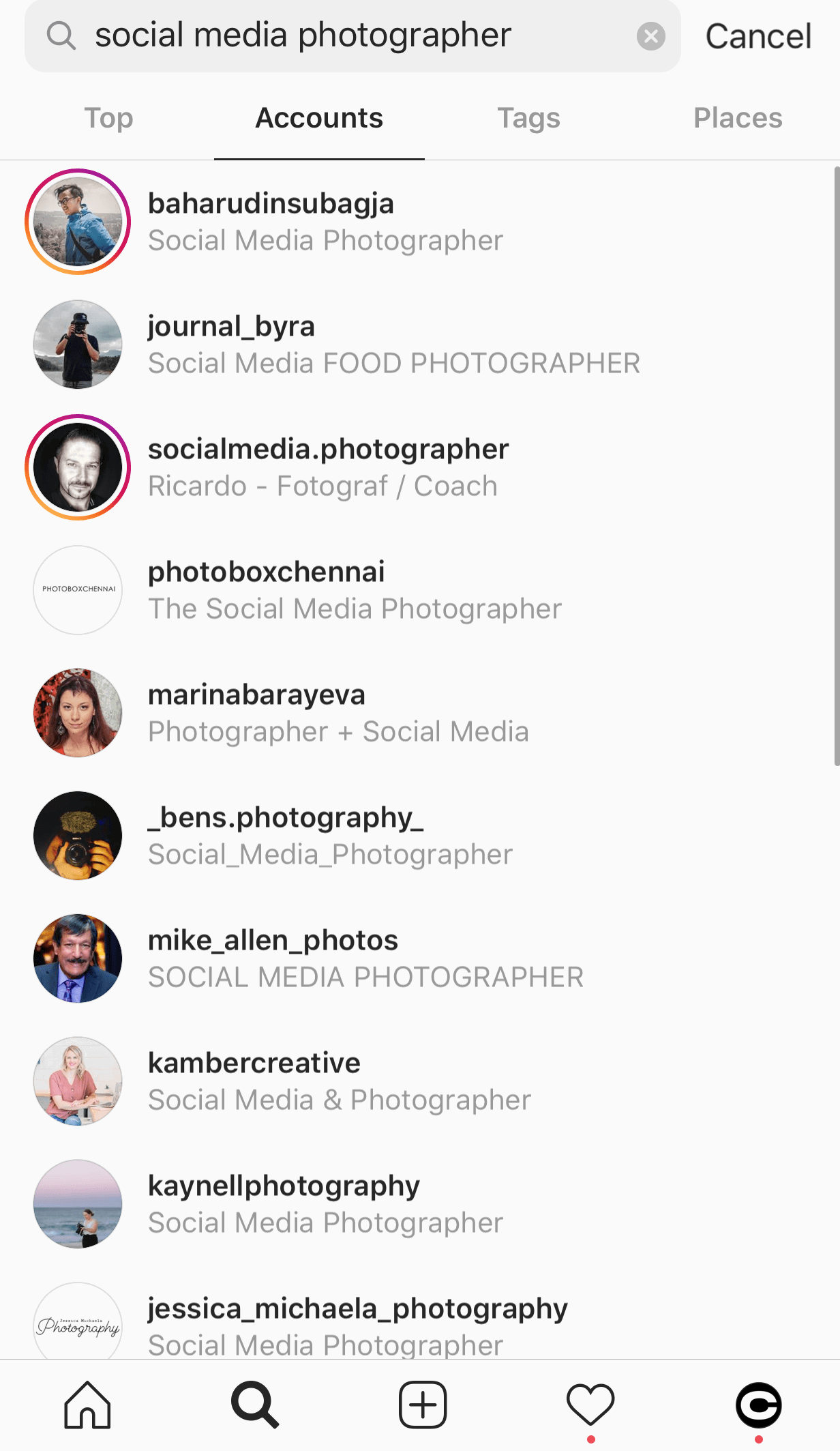The width and height of the screenshot is (840, 1451).
Task: Create a new post
Action: click(x=423, y=1405)
